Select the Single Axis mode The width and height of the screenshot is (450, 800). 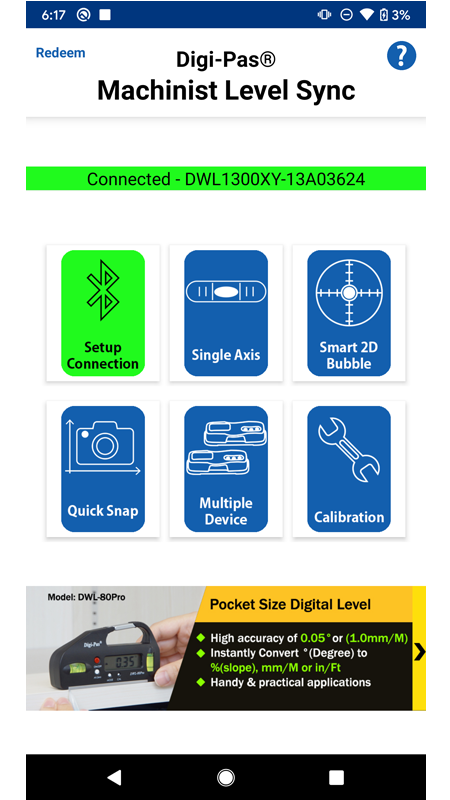pyautogui.click(x=226, y=313)
